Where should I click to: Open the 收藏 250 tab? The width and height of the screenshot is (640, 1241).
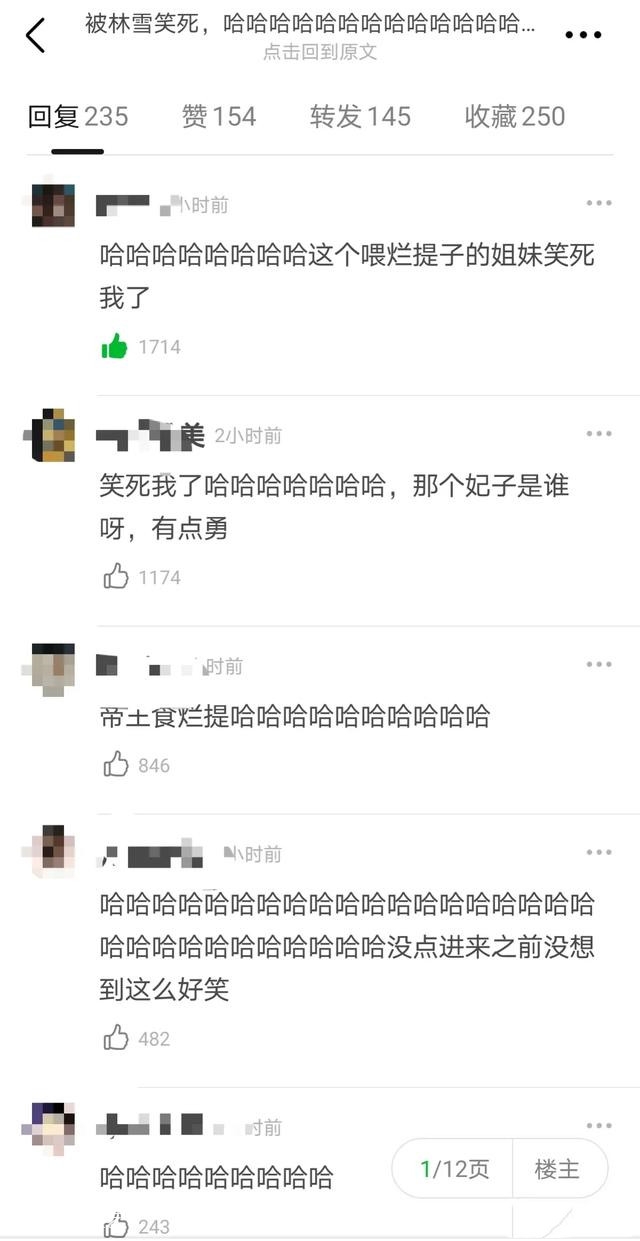pyautogui.click(x=515, y=117)
